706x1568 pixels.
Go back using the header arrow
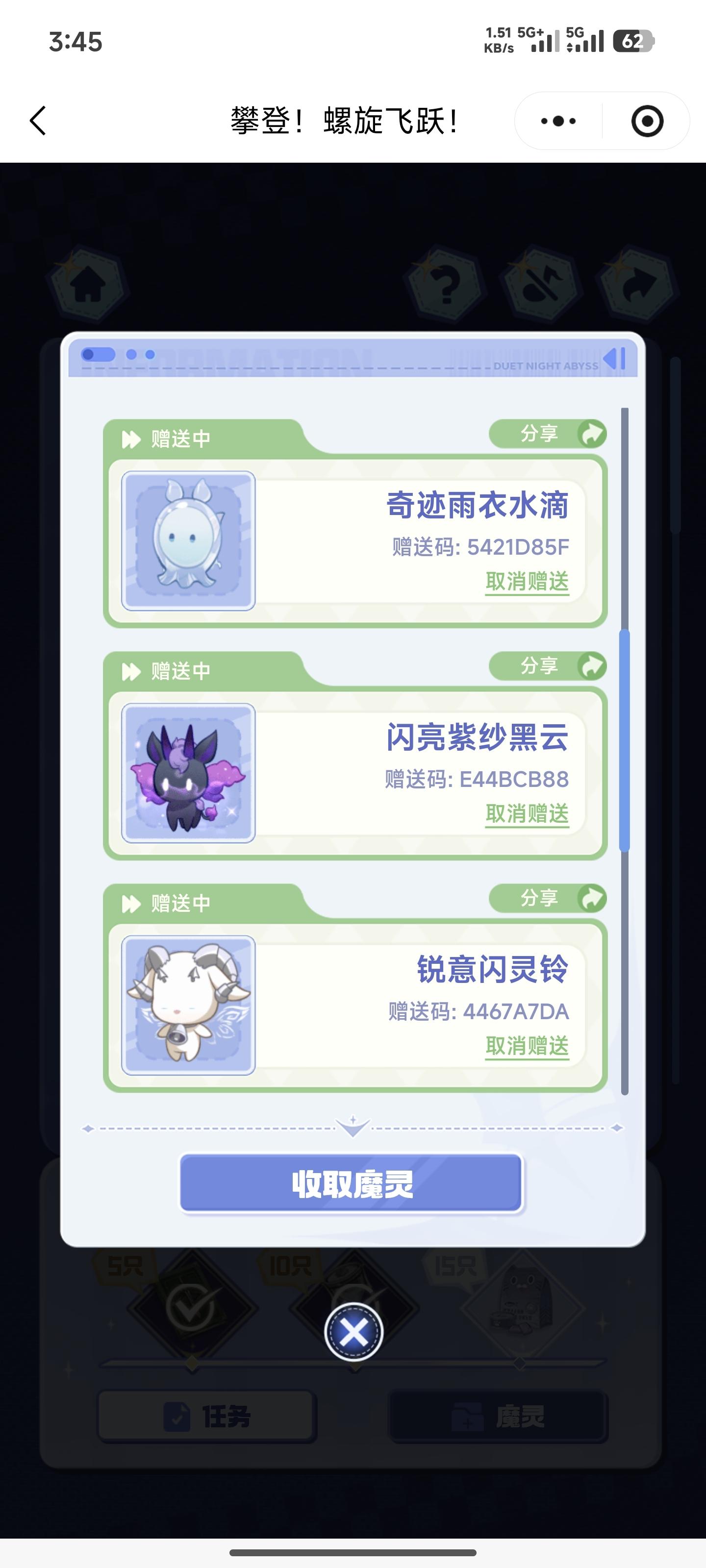38,121
